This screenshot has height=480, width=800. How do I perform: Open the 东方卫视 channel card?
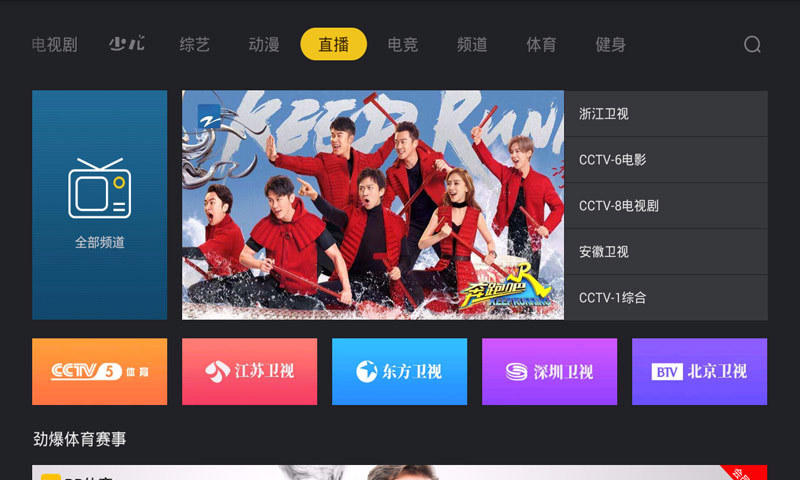(399, 371)
